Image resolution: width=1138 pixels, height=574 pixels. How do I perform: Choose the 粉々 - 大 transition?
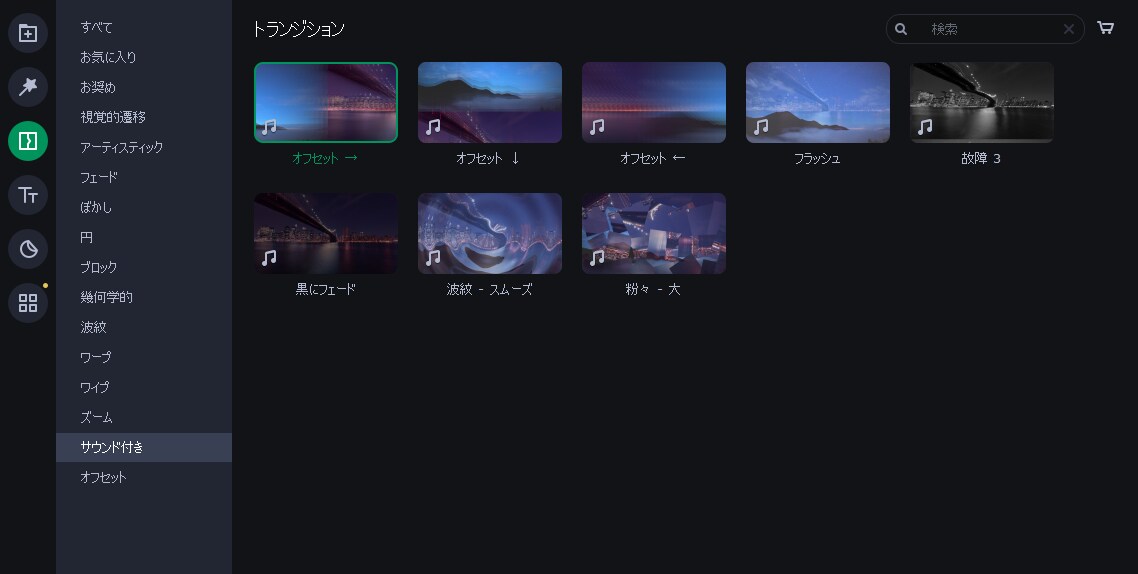(654, 234)
